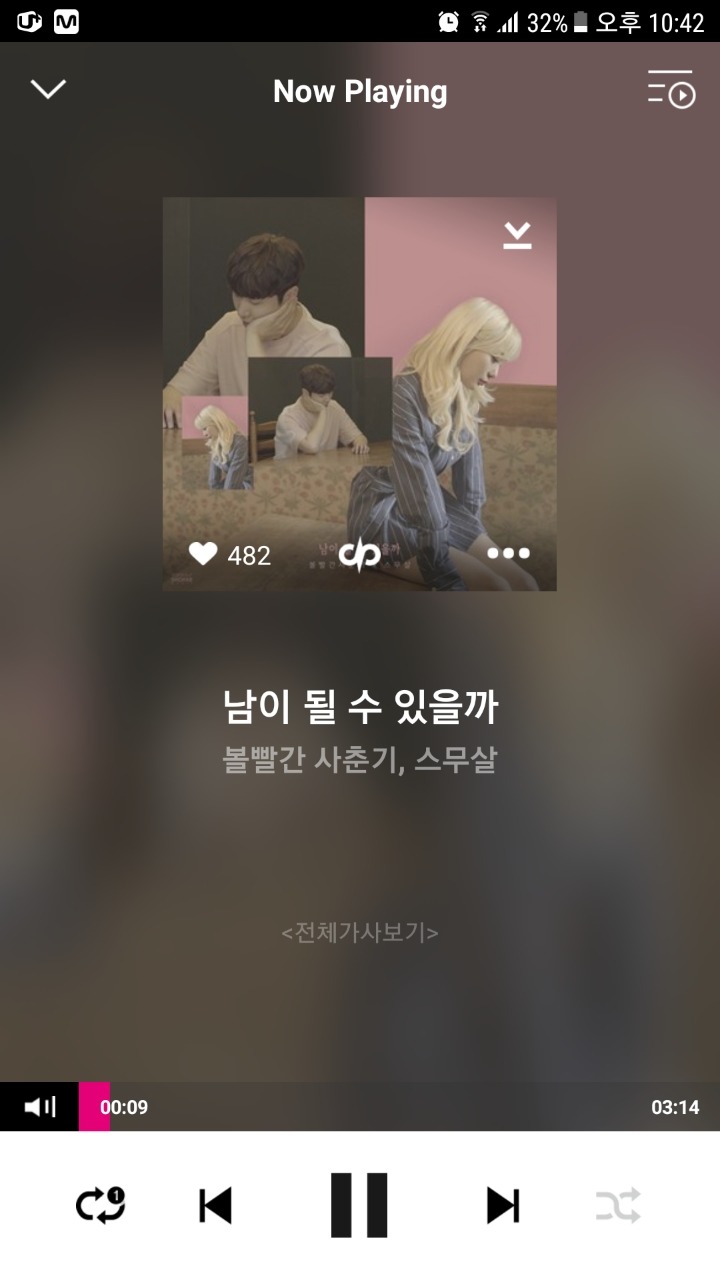720x1280 pixels.
Task: Open the more options ellipsis on album art
Action: click(x=510, y=551)
